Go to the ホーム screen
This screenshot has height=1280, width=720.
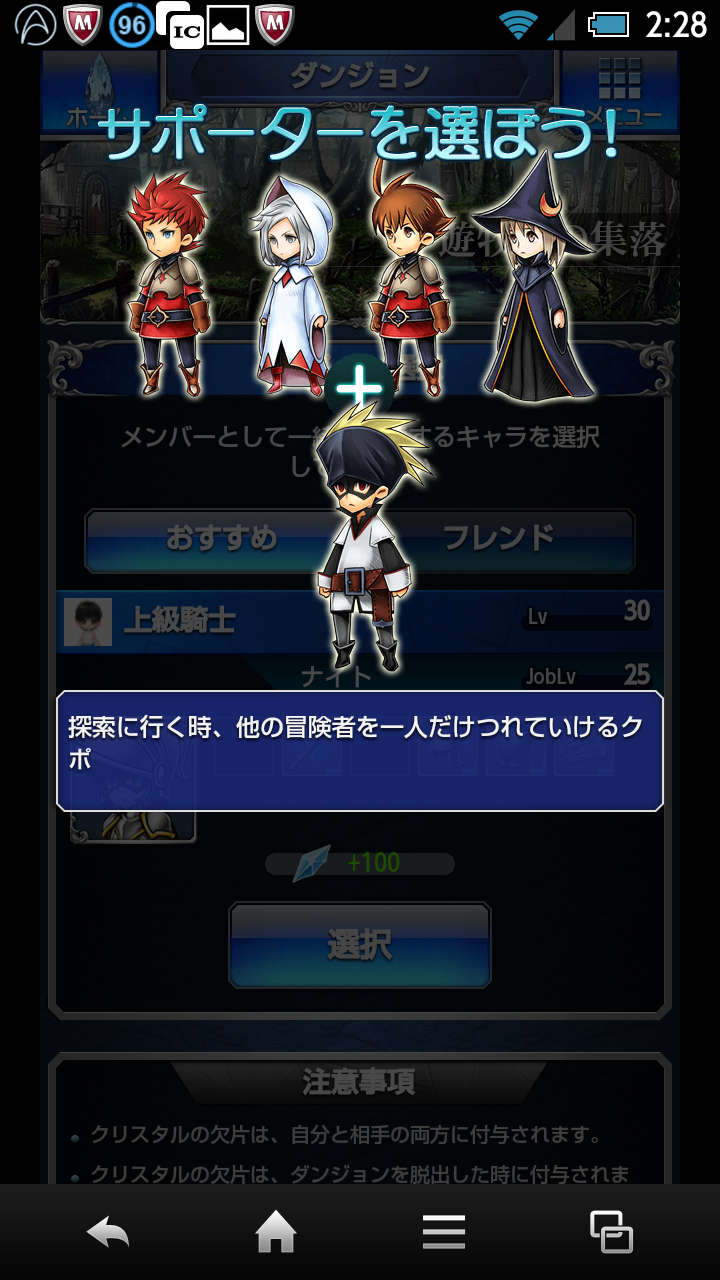coord(98,92)
